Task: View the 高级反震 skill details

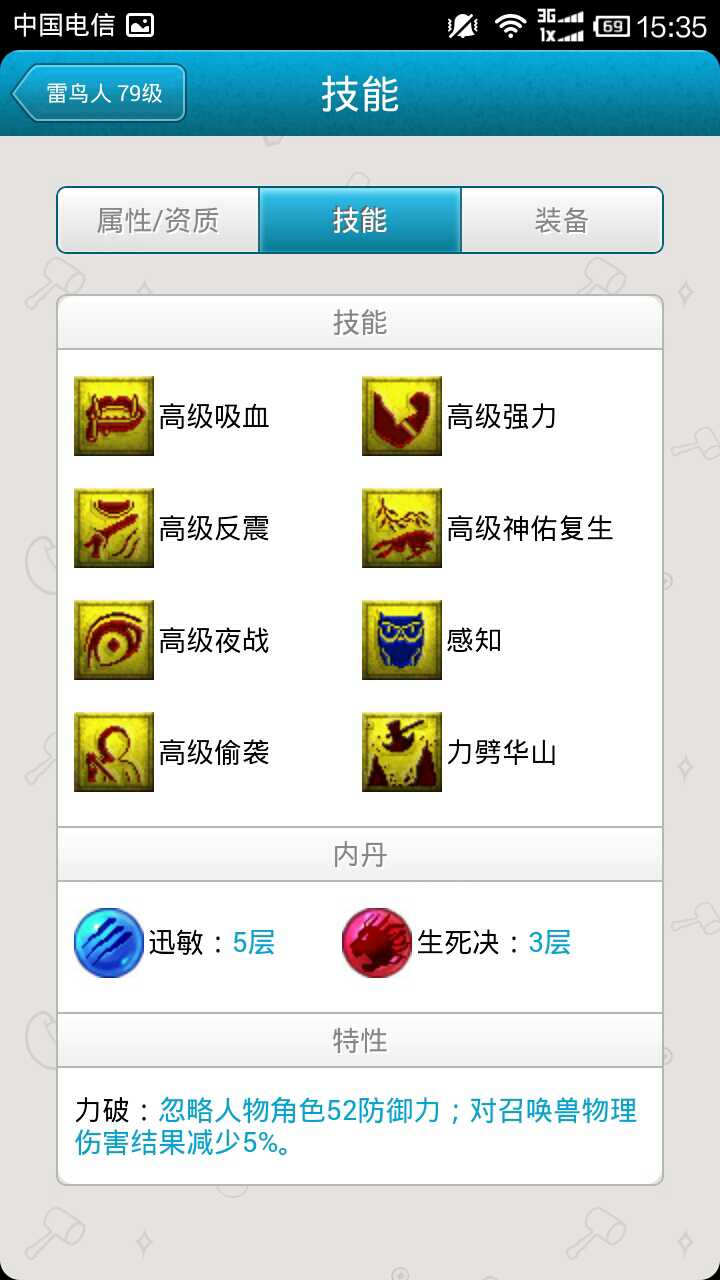Action: tap(114, 528)
